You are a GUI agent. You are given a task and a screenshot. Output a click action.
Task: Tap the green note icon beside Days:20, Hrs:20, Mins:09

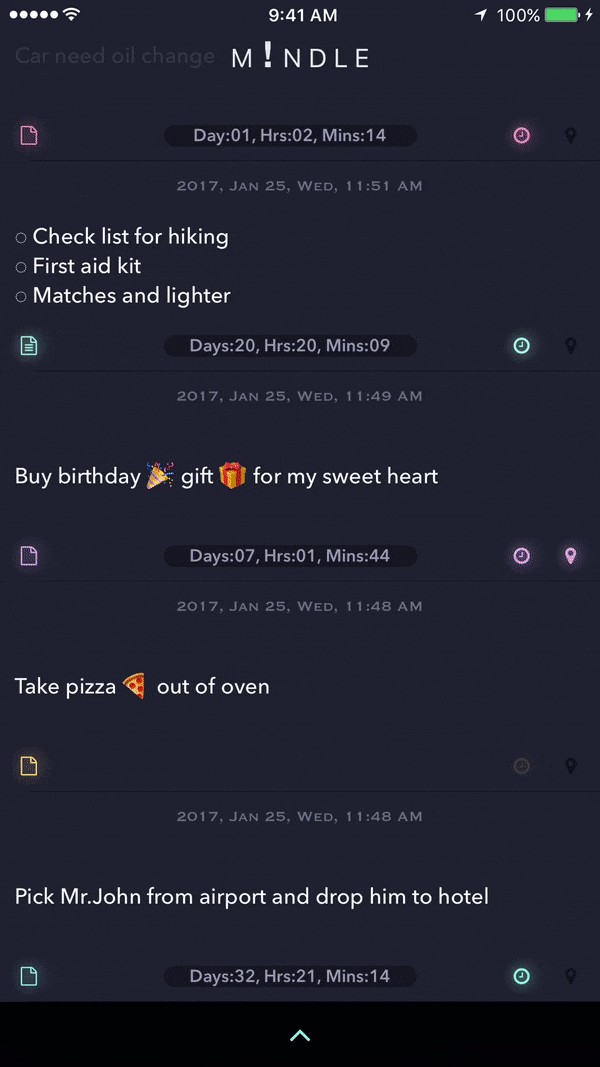pyautogui.click(x=29, y=346)
